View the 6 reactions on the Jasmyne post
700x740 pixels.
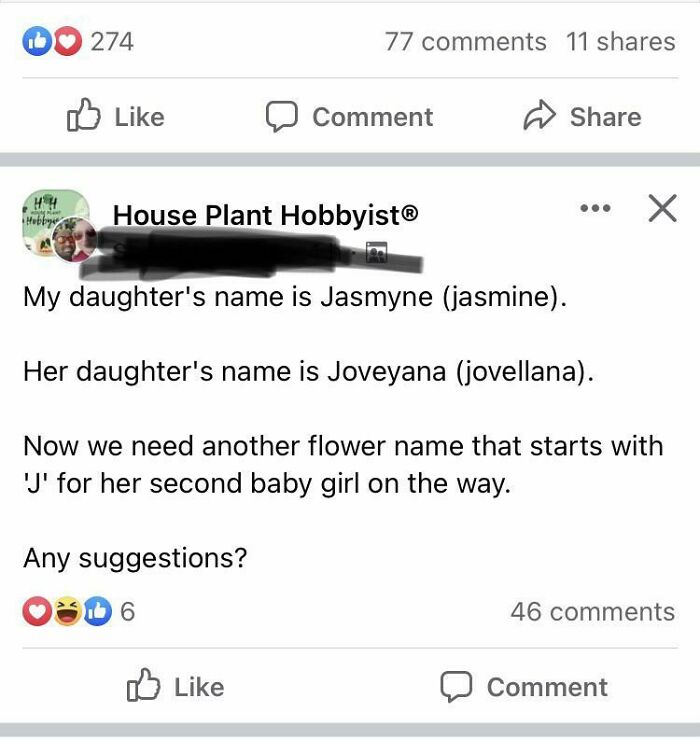(79, 612)
